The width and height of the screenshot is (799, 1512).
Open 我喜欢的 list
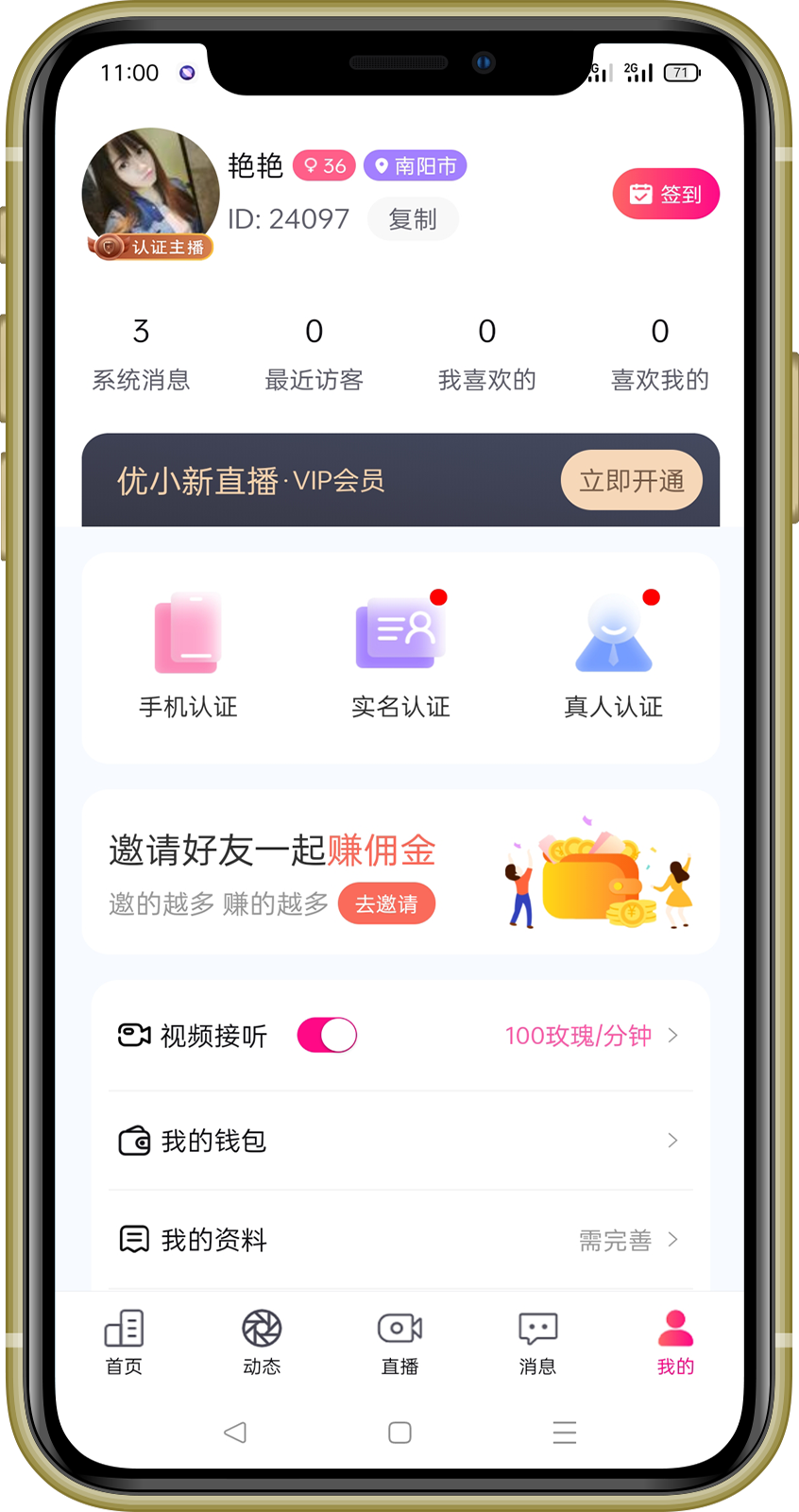point(486,354)
